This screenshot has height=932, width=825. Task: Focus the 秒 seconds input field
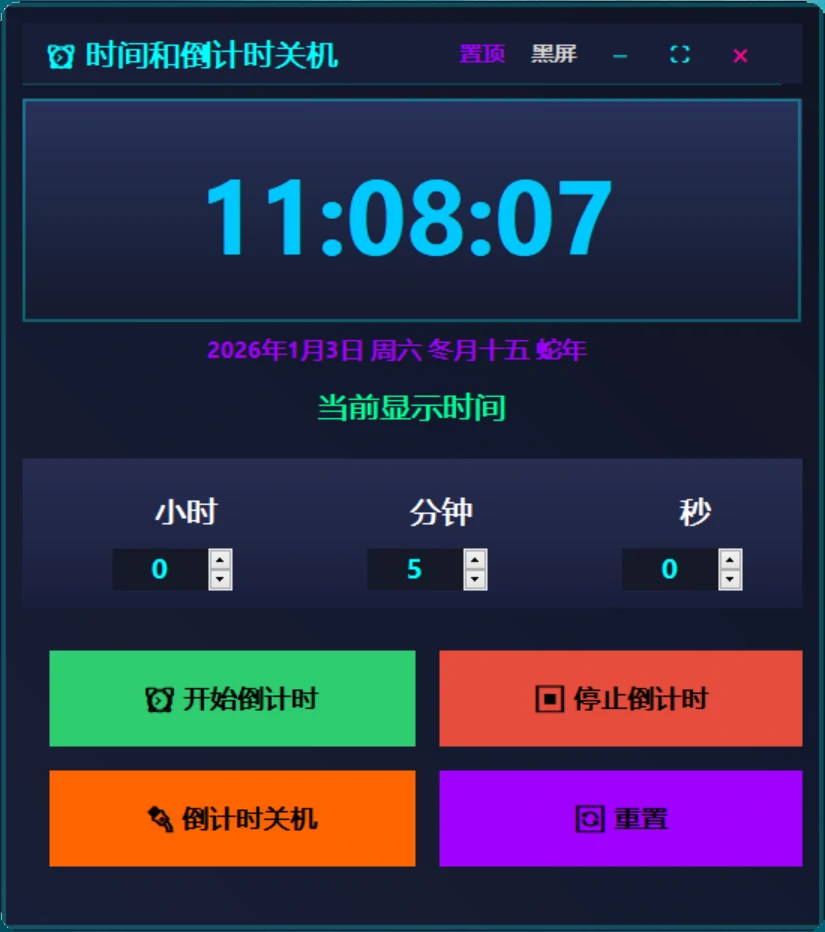669,570
